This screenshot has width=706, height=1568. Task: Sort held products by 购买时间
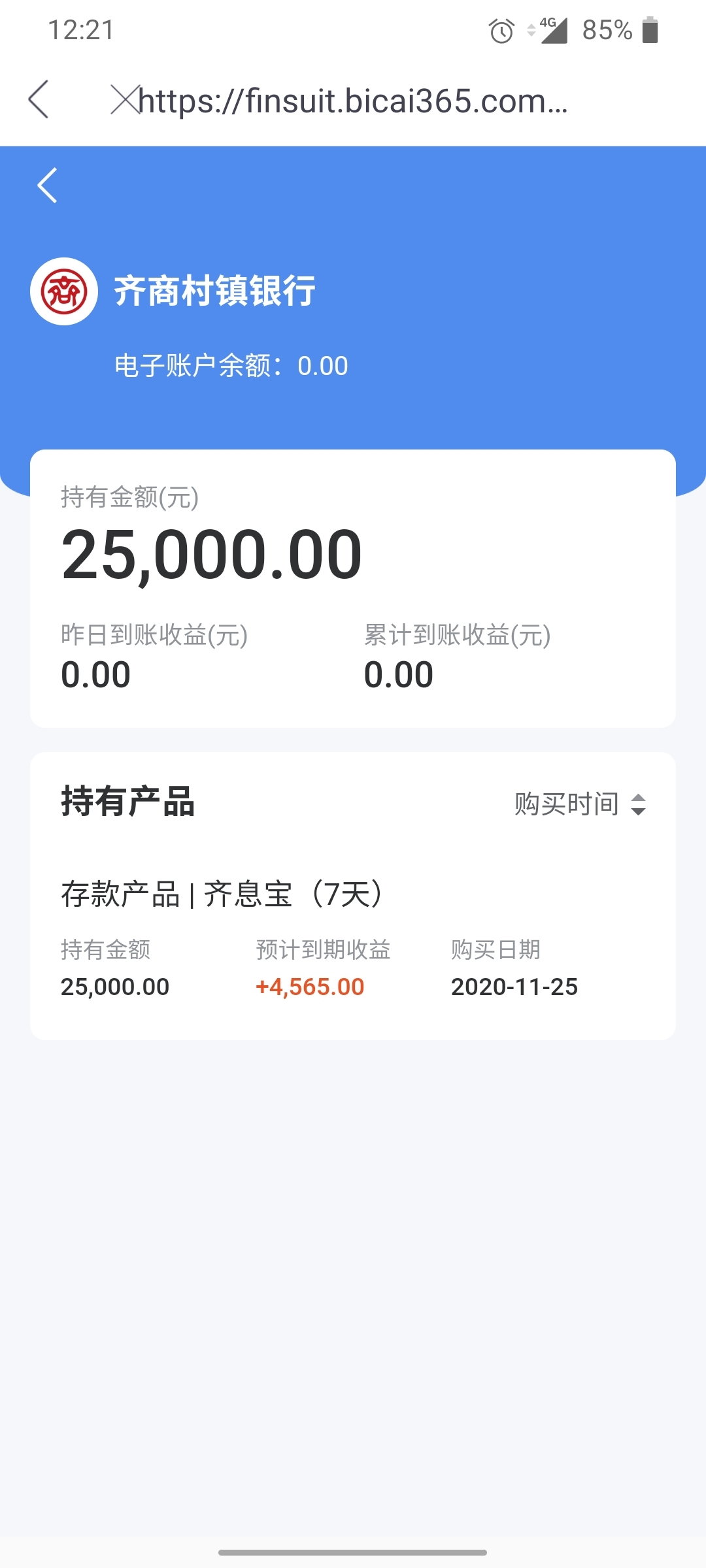[x=580, y=804]
